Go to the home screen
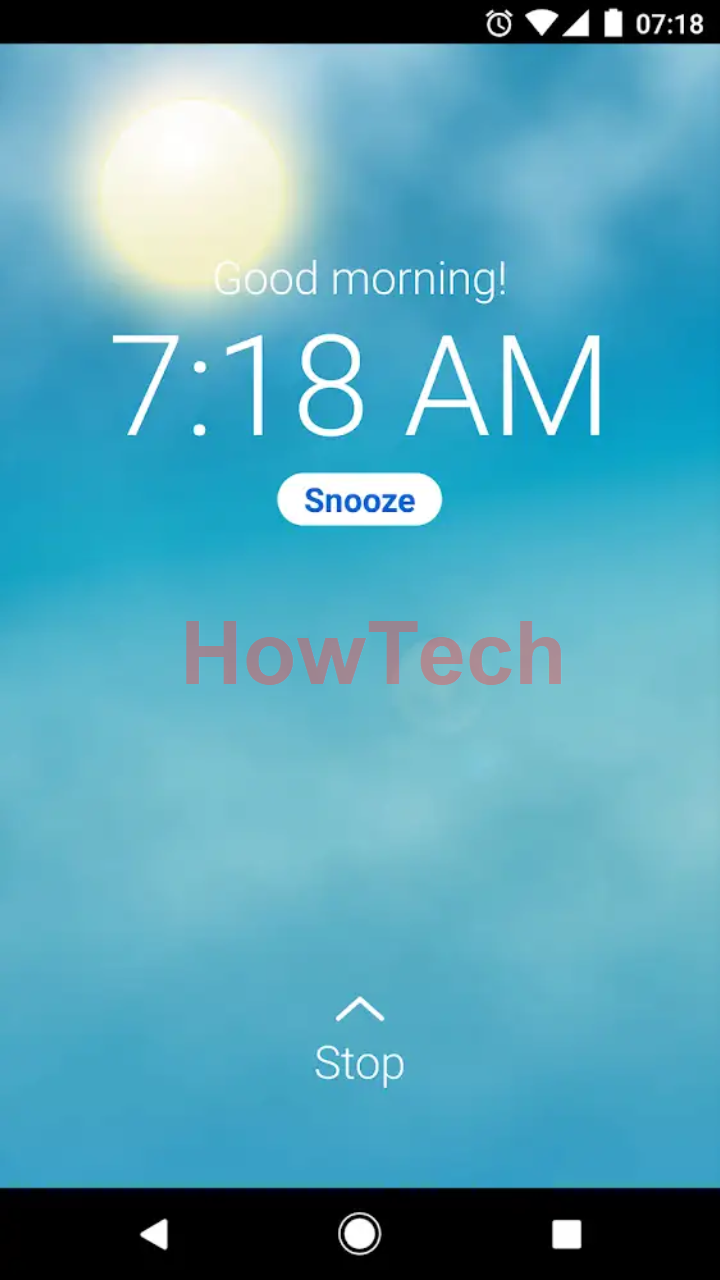The image size is (720, 1280). 359,1234
